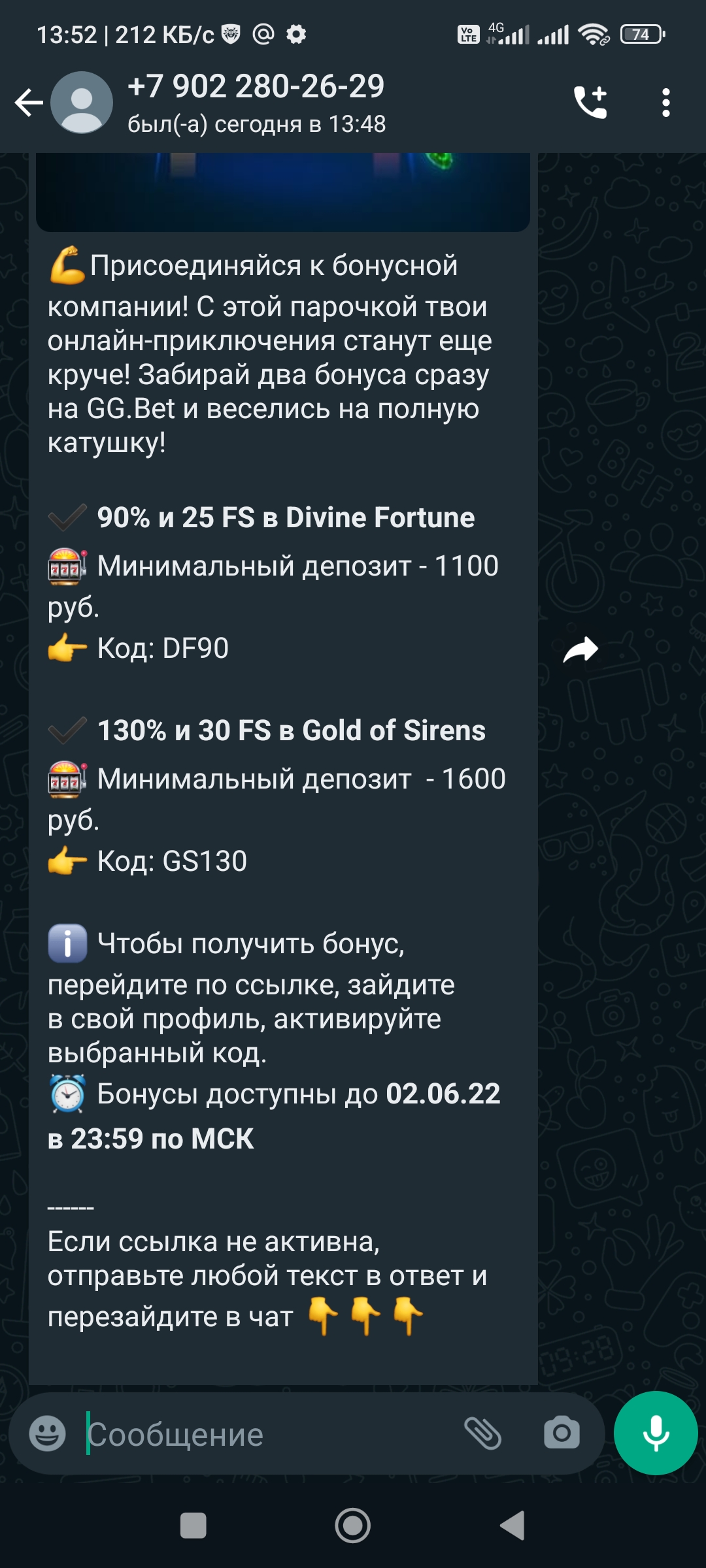
Task: Open recent apps from the navigation bar
Action: [x=193, y=1526]
